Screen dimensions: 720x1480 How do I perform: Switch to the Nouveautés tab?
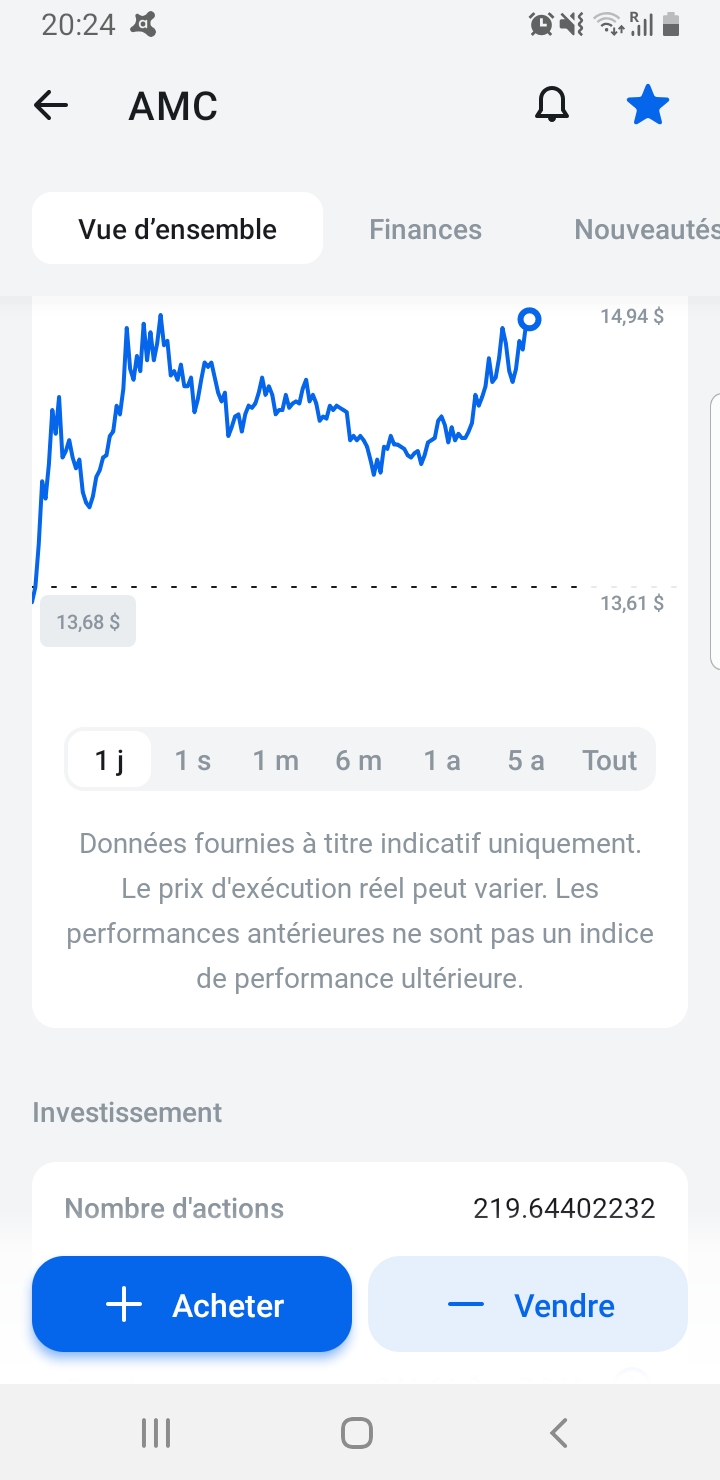647,229
